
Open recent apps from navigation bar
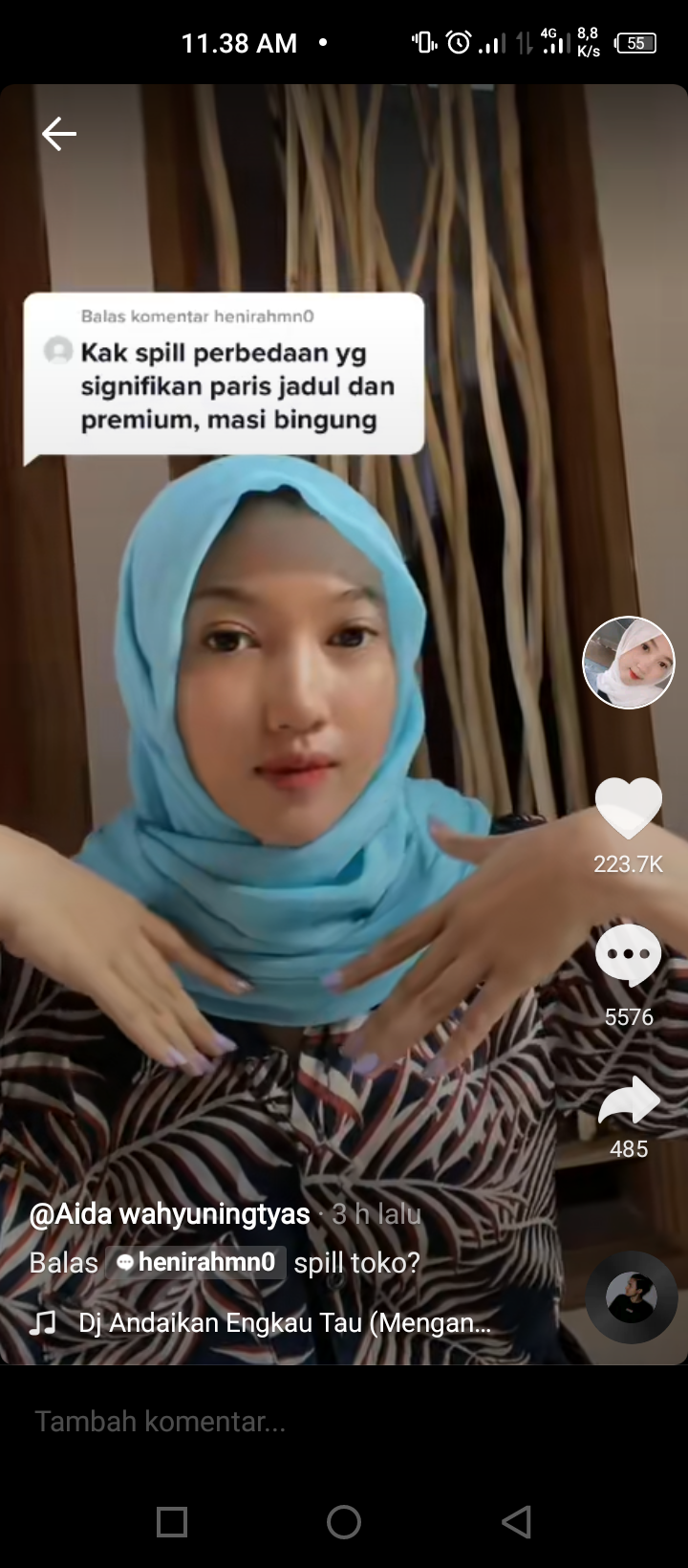[x=172, y=1521]
